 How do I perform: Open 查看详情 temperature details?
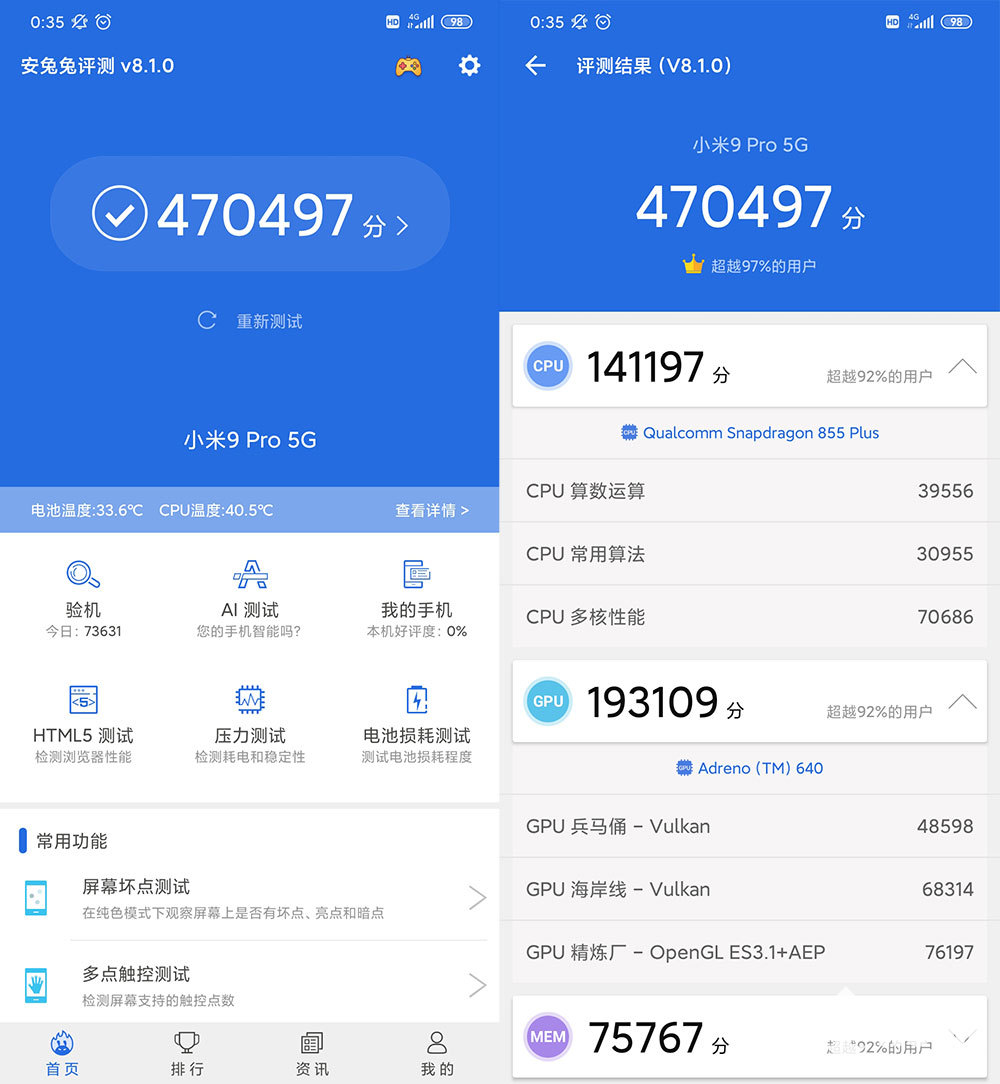[431, 510]
